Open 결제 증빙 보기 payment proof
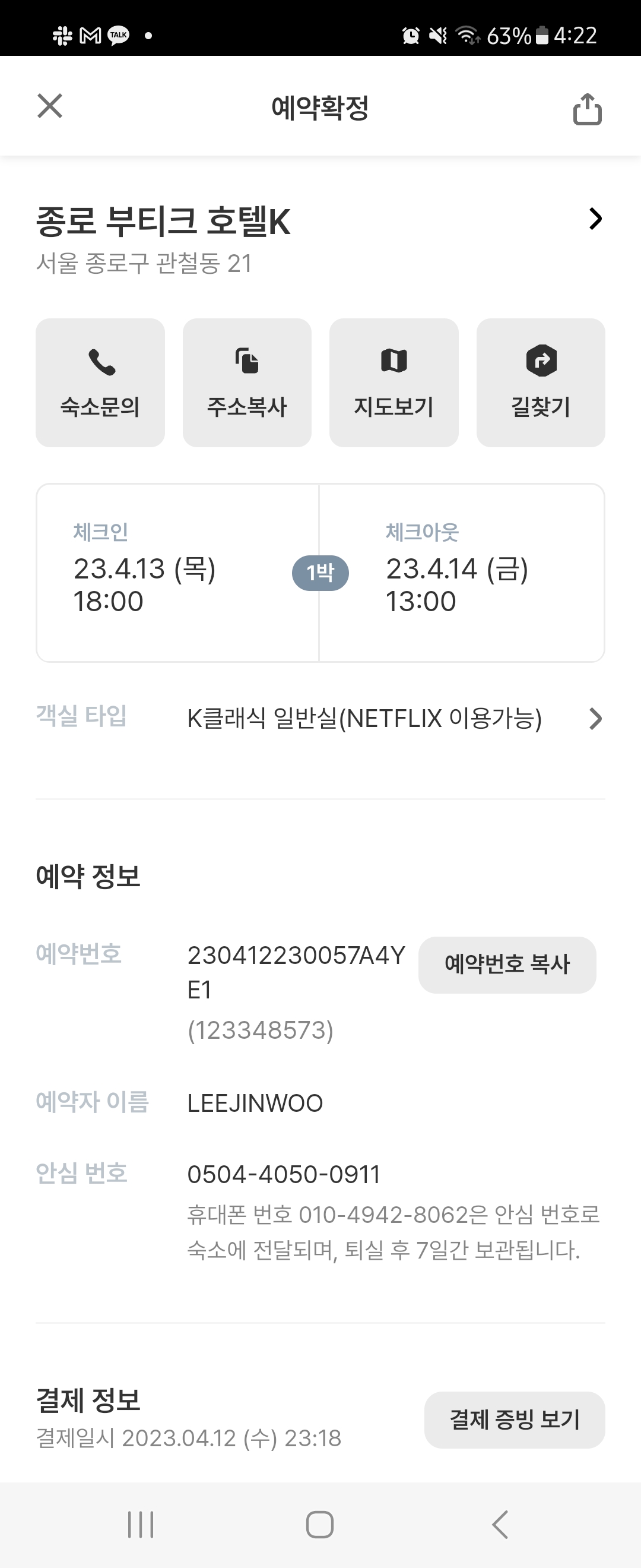This screenshot has width=641, height=1568. click(x=515, y=1420)
